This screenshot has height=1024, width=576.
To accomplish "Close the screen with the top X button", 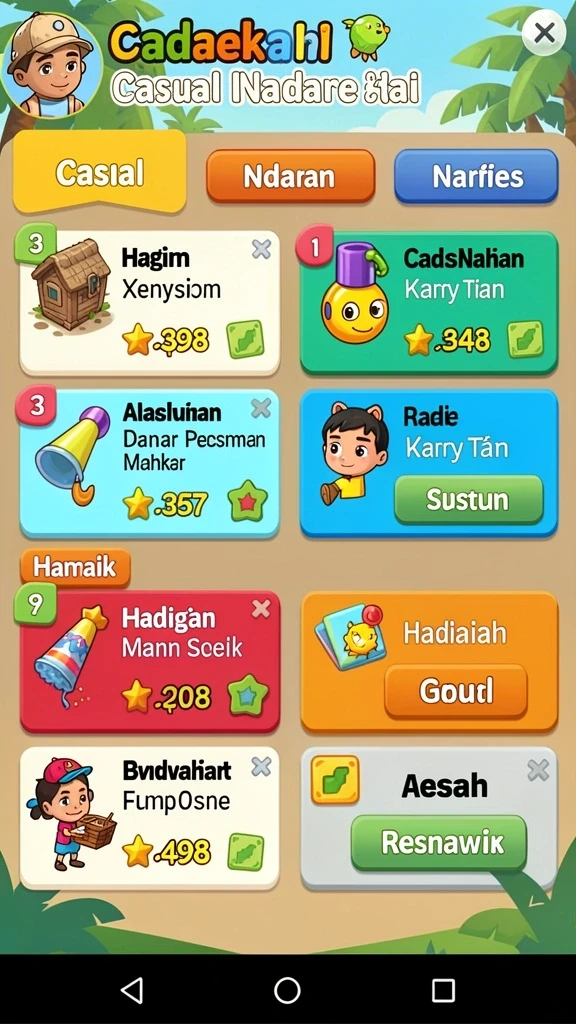I will point(544,33).
